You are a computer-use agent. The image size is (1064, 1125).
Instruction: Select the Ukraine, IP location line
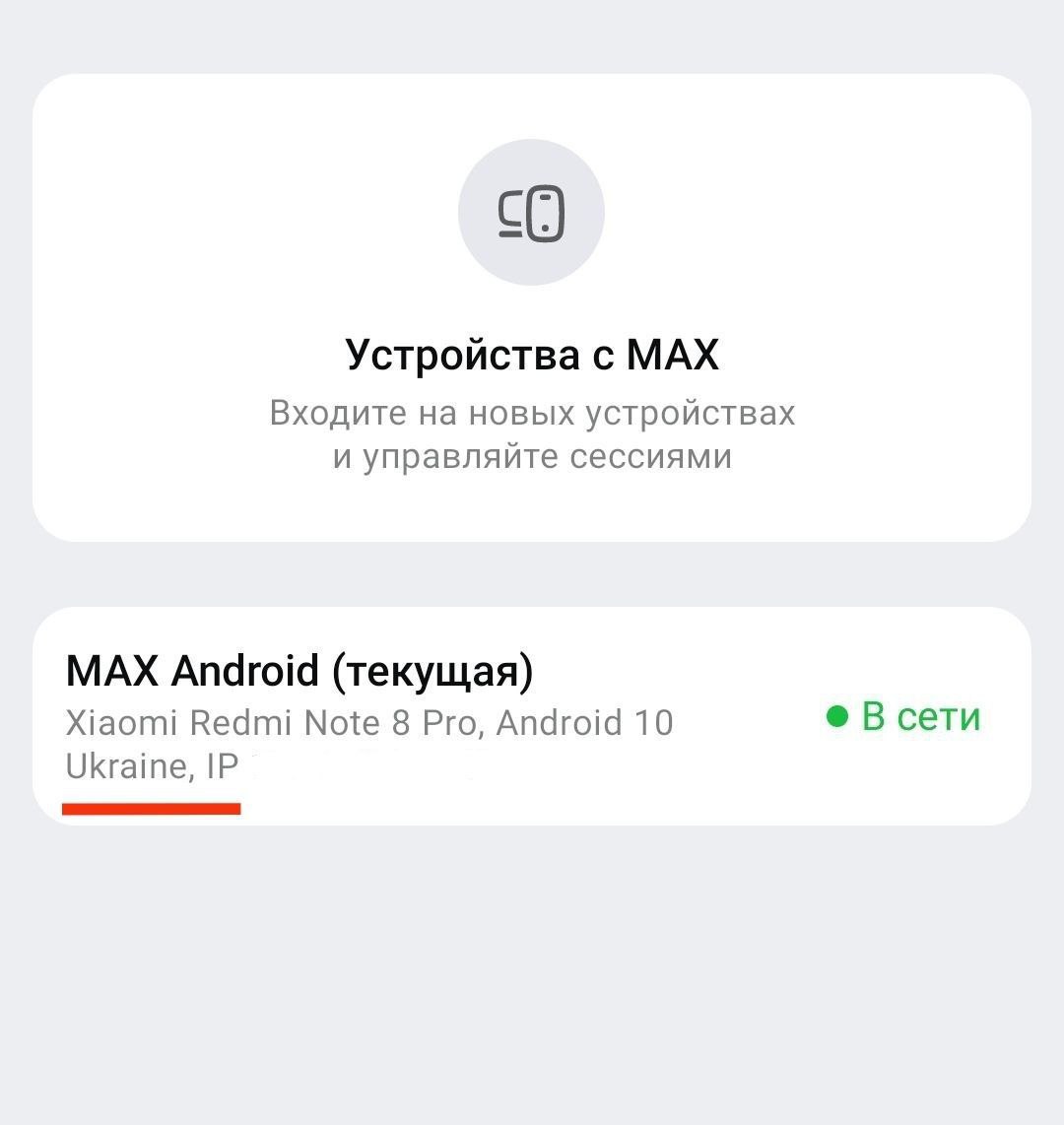(x=153, y=765)
